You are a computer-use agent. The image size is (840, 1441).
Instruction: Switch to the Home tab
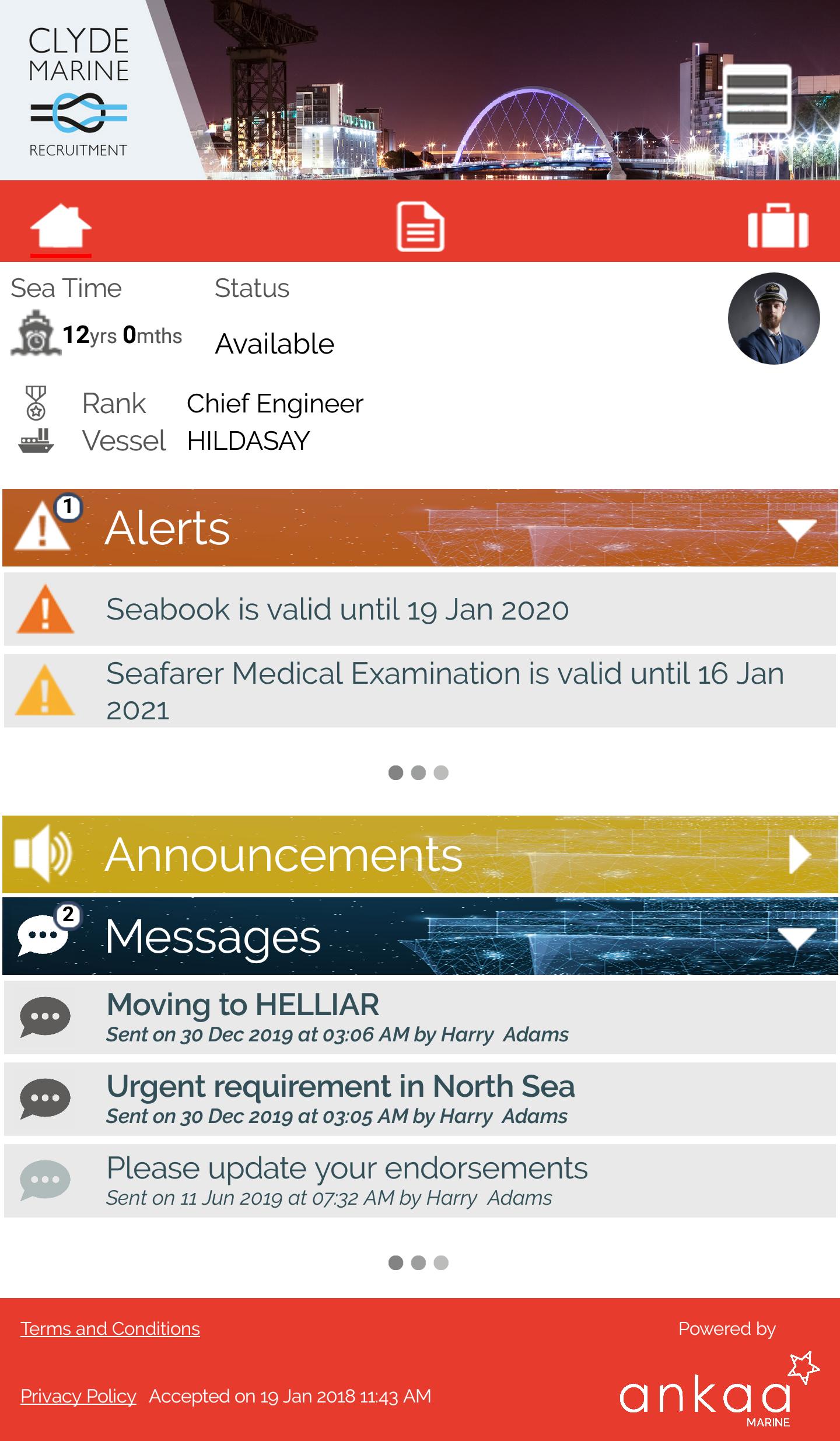click(x=61, y=226)
